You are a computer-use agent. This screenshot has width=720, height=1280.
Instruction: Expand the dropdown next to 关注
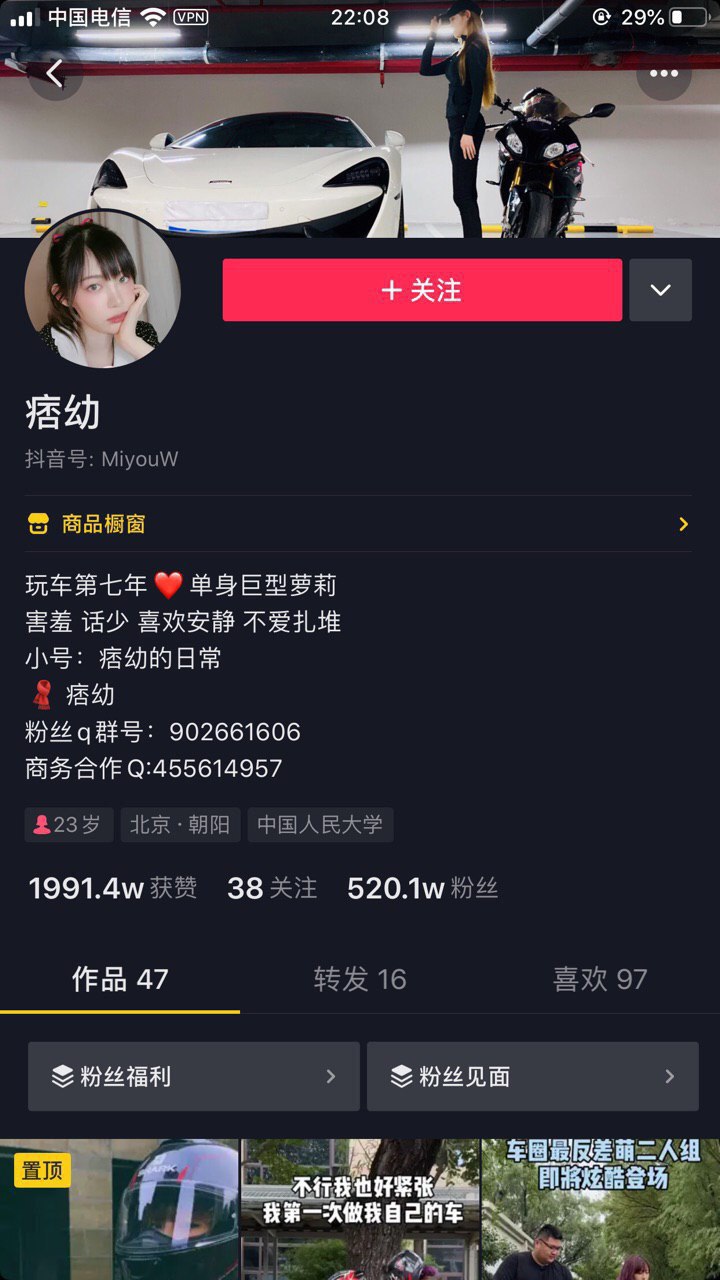660,290
